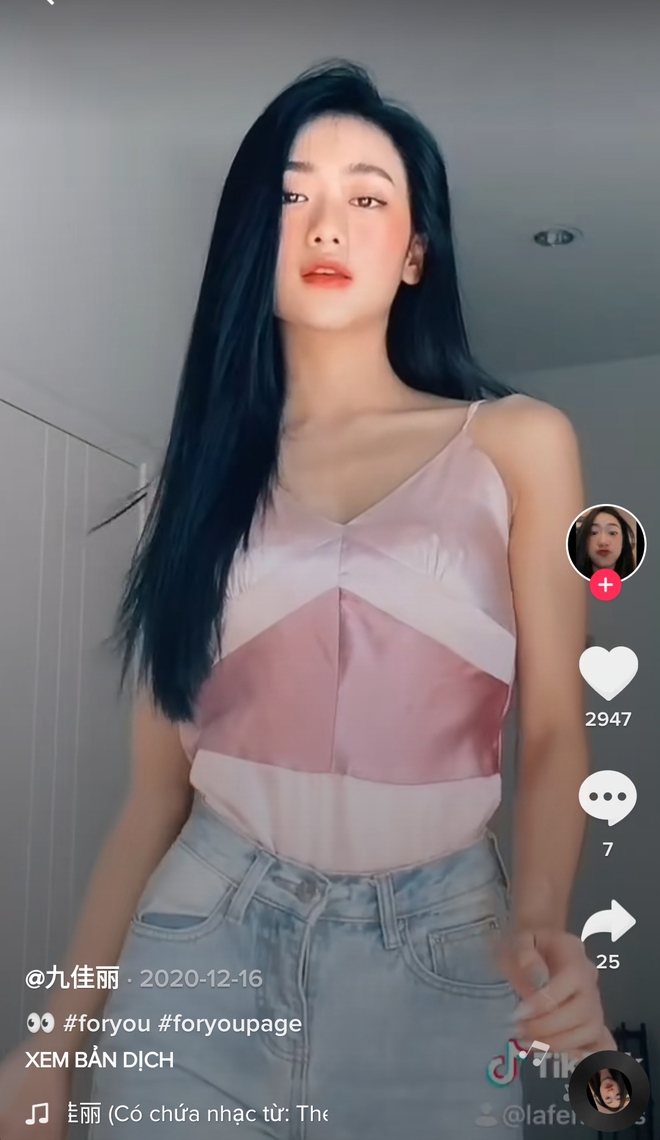
Task: Open the #foryou hashtag
Action: point(106,1024)
